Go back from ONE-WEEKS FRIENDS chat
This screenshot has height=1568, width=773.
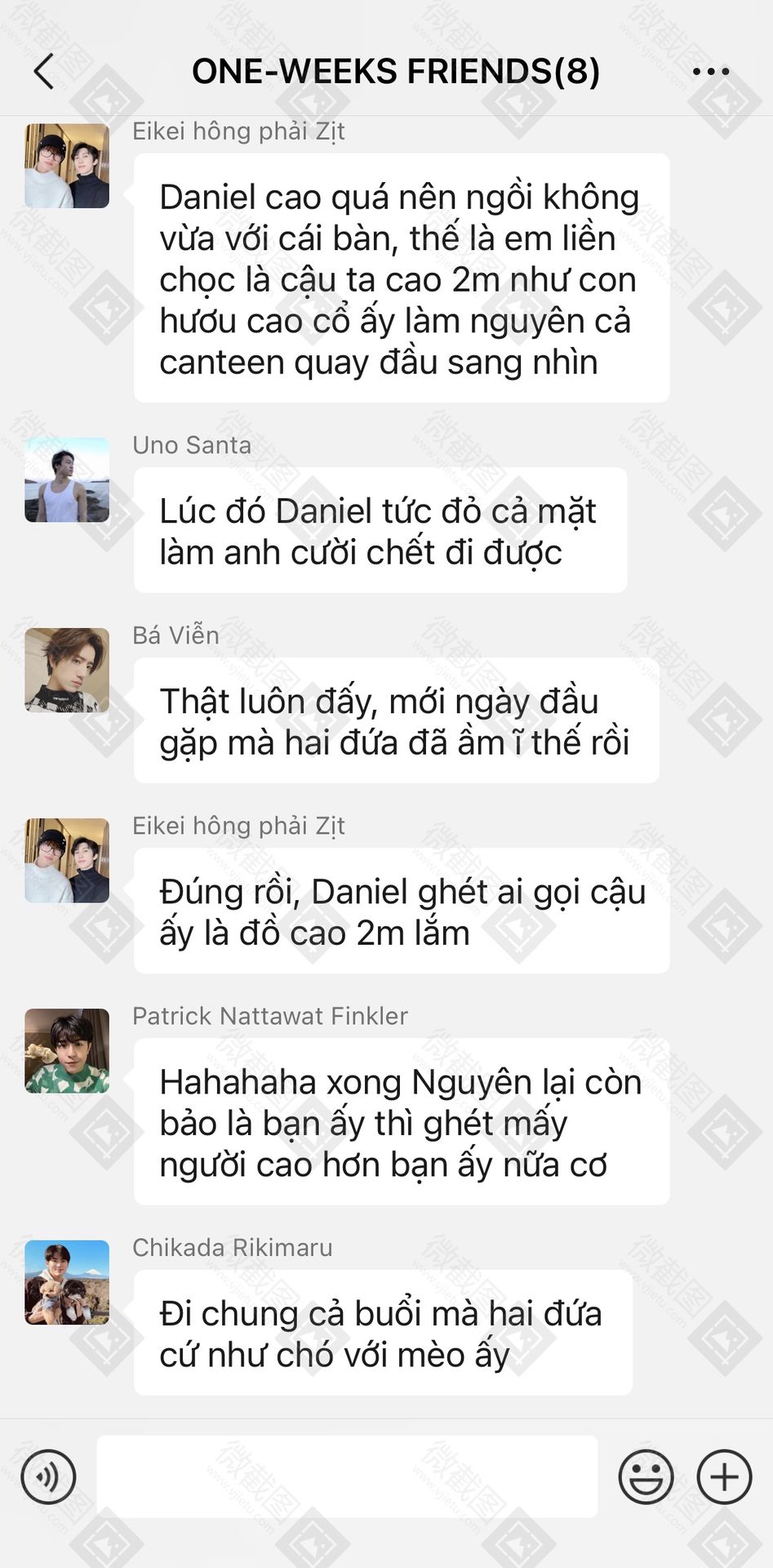coord(44,72)
